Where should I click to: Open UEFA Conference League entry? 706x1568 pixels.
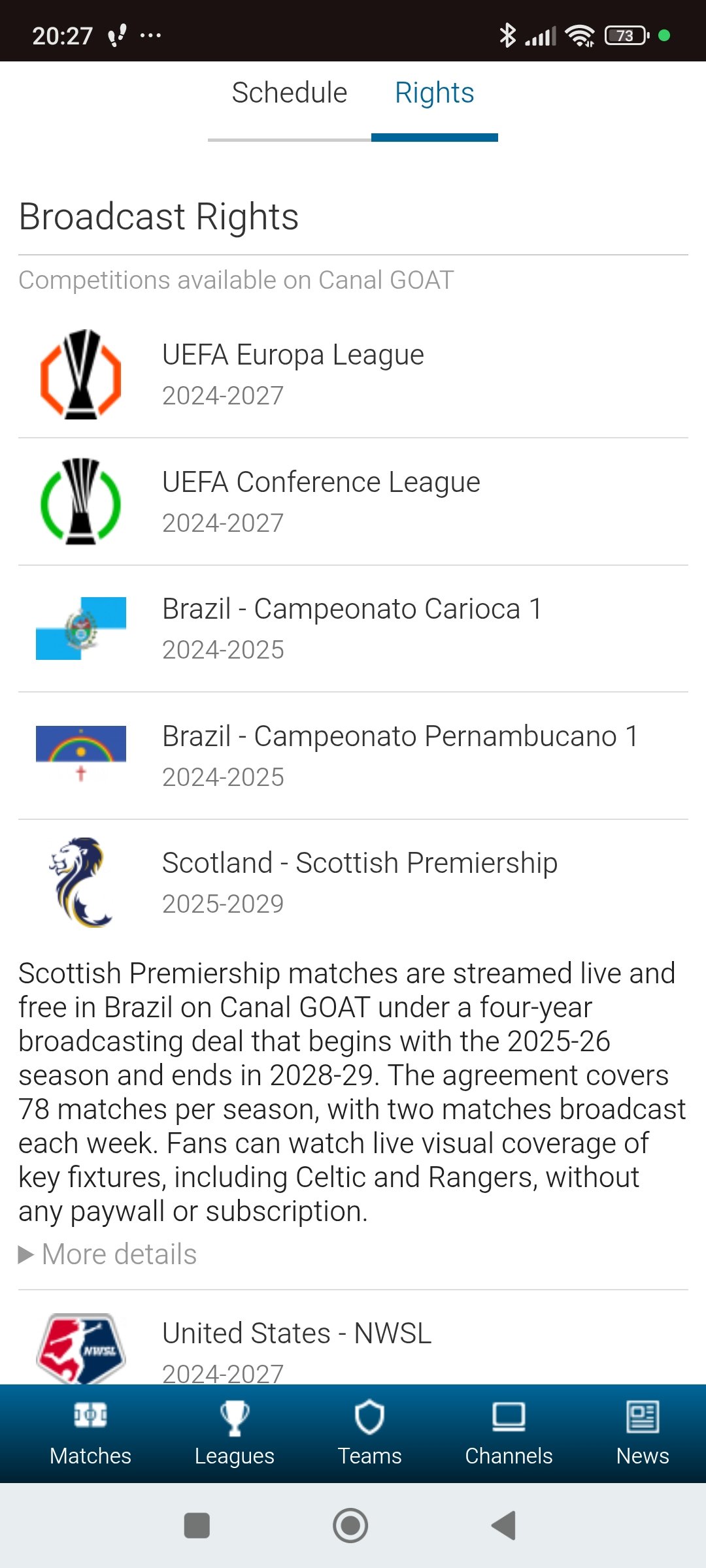pos(353,502)
